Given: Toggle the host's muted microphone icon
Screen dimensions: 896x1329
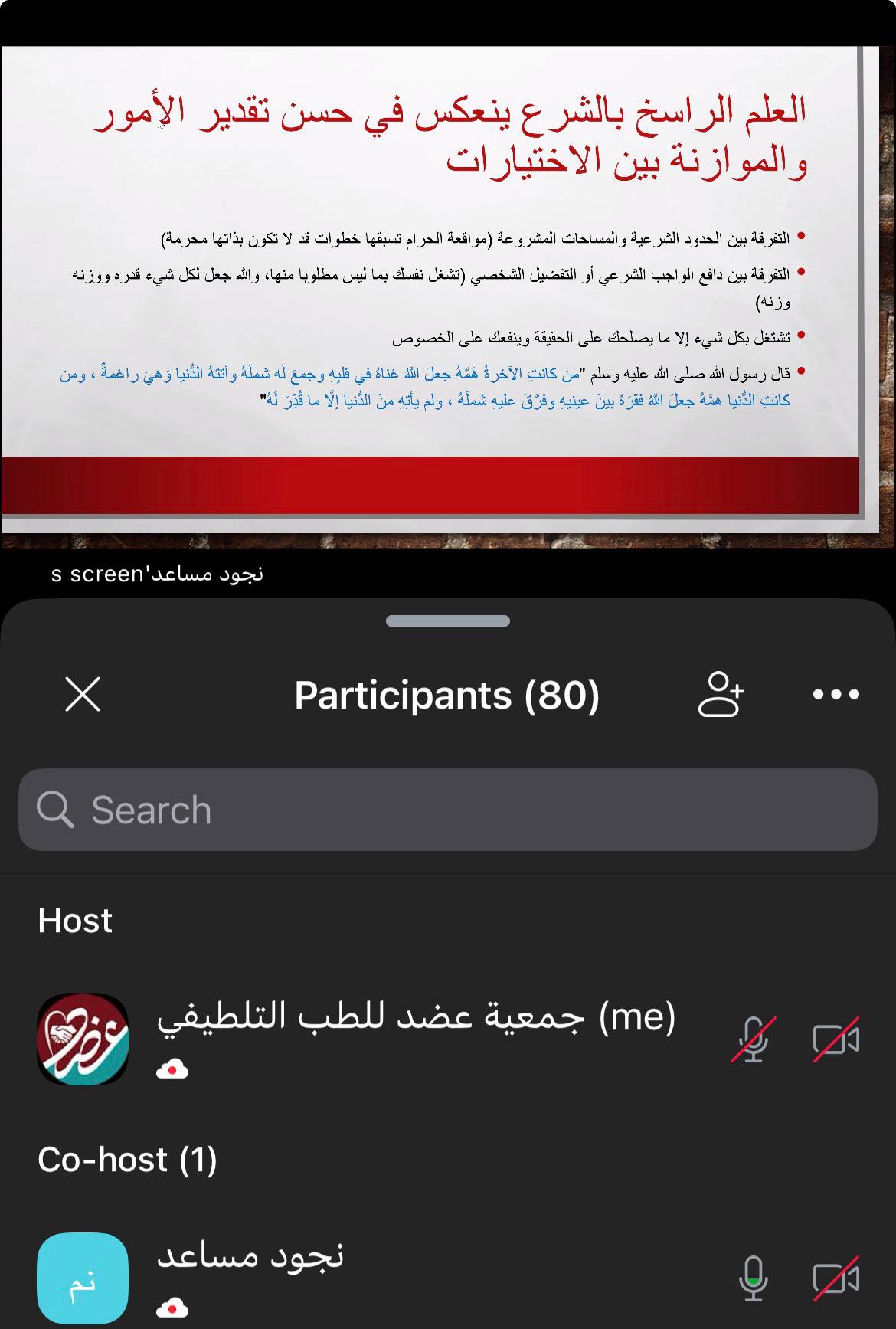Looking at the screenshot, I should pos(753,1039).
